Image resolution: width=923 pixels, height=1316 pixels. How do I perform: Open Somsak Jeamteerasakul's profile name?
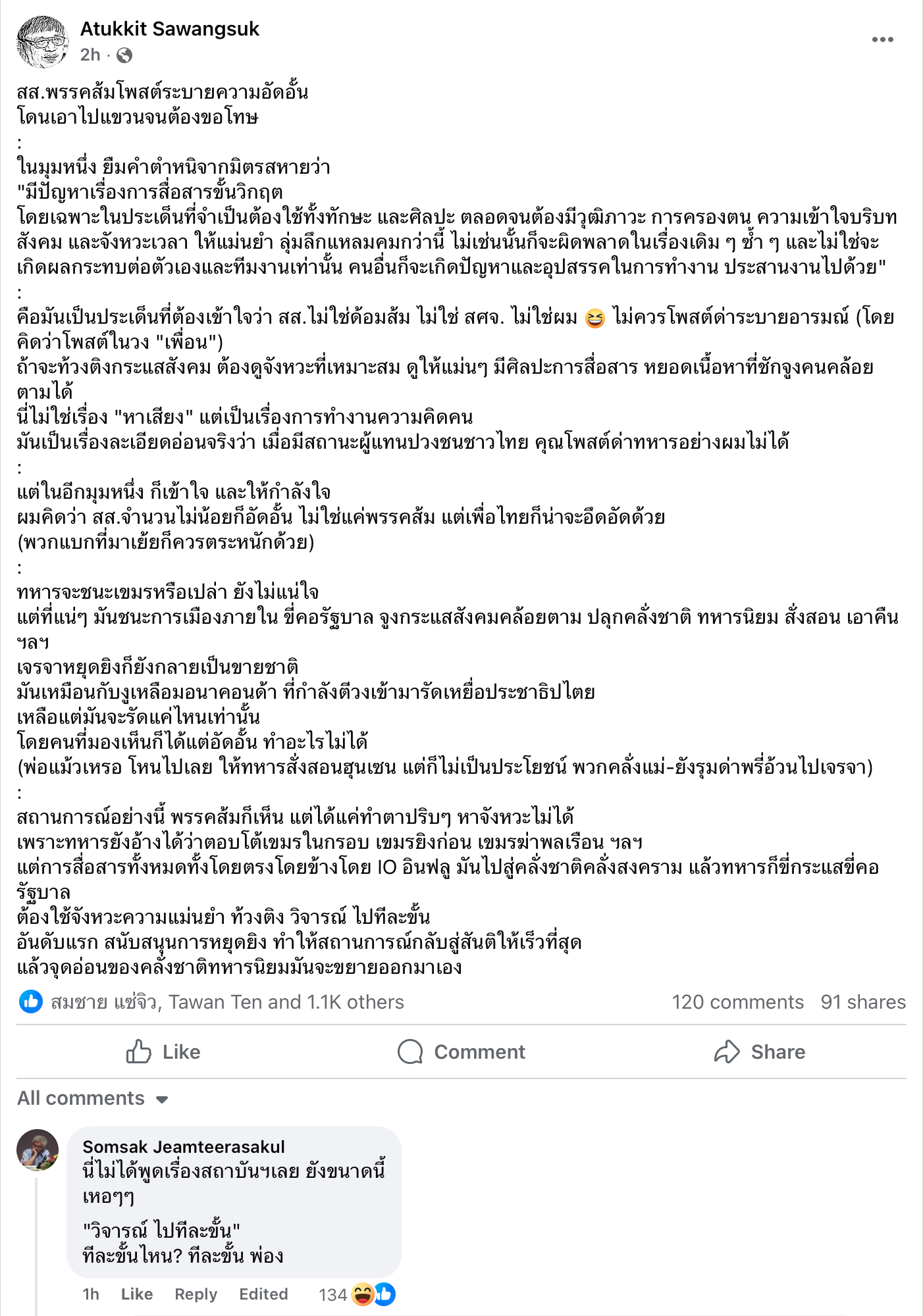click(x=184, y=1146)
